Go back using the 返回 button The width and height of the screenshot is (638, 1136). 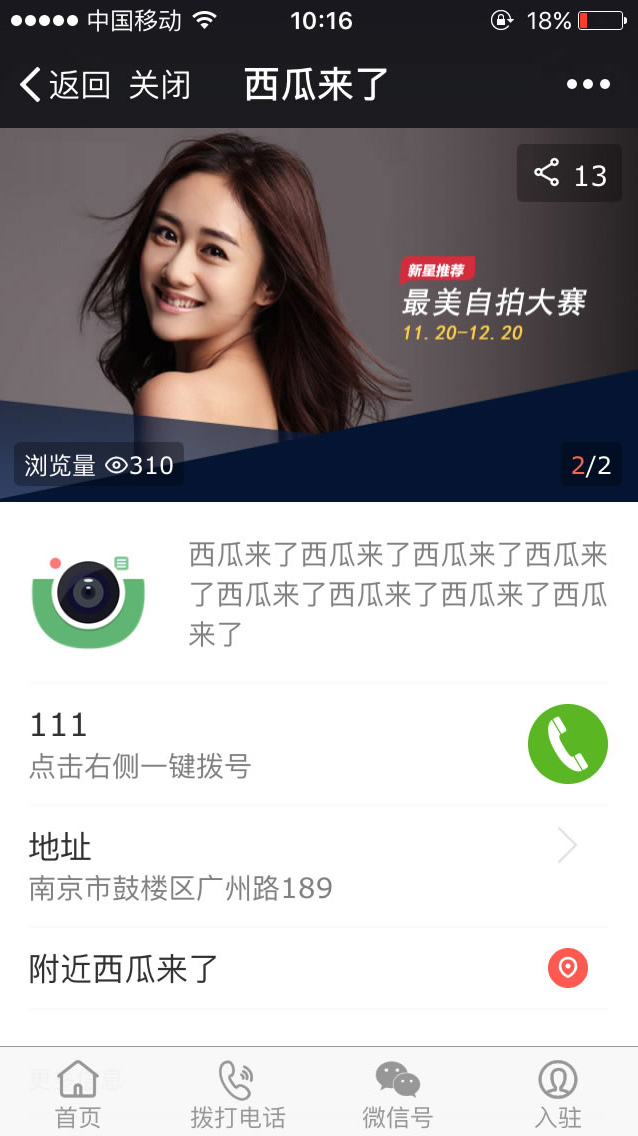point(66,85)
